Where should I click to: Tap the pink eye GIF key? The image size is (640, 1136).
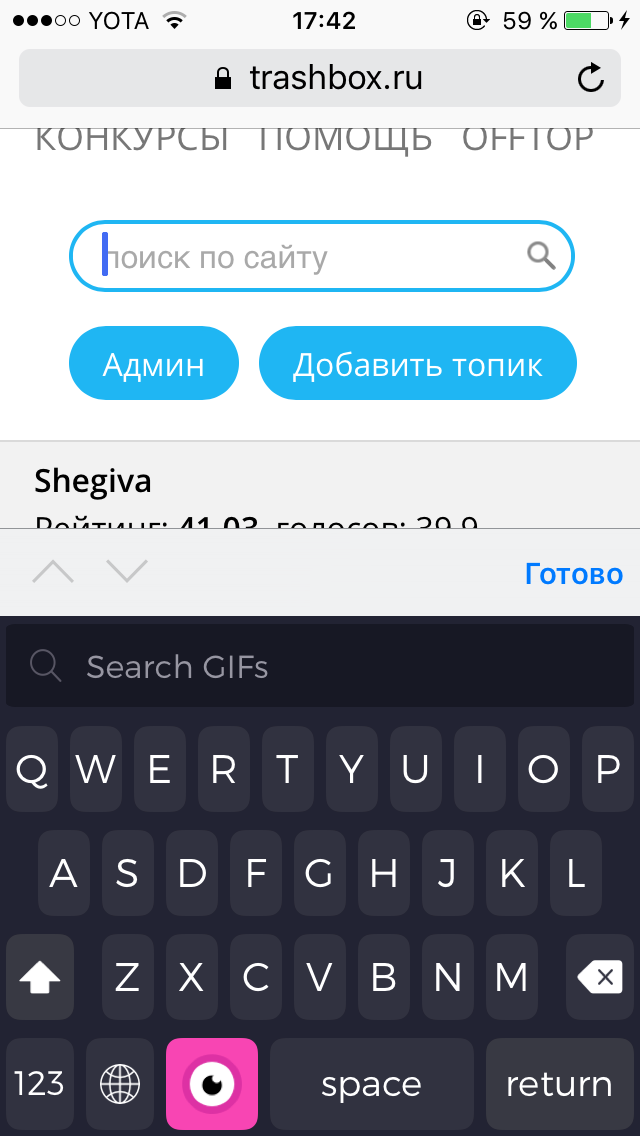(212, 1084)
